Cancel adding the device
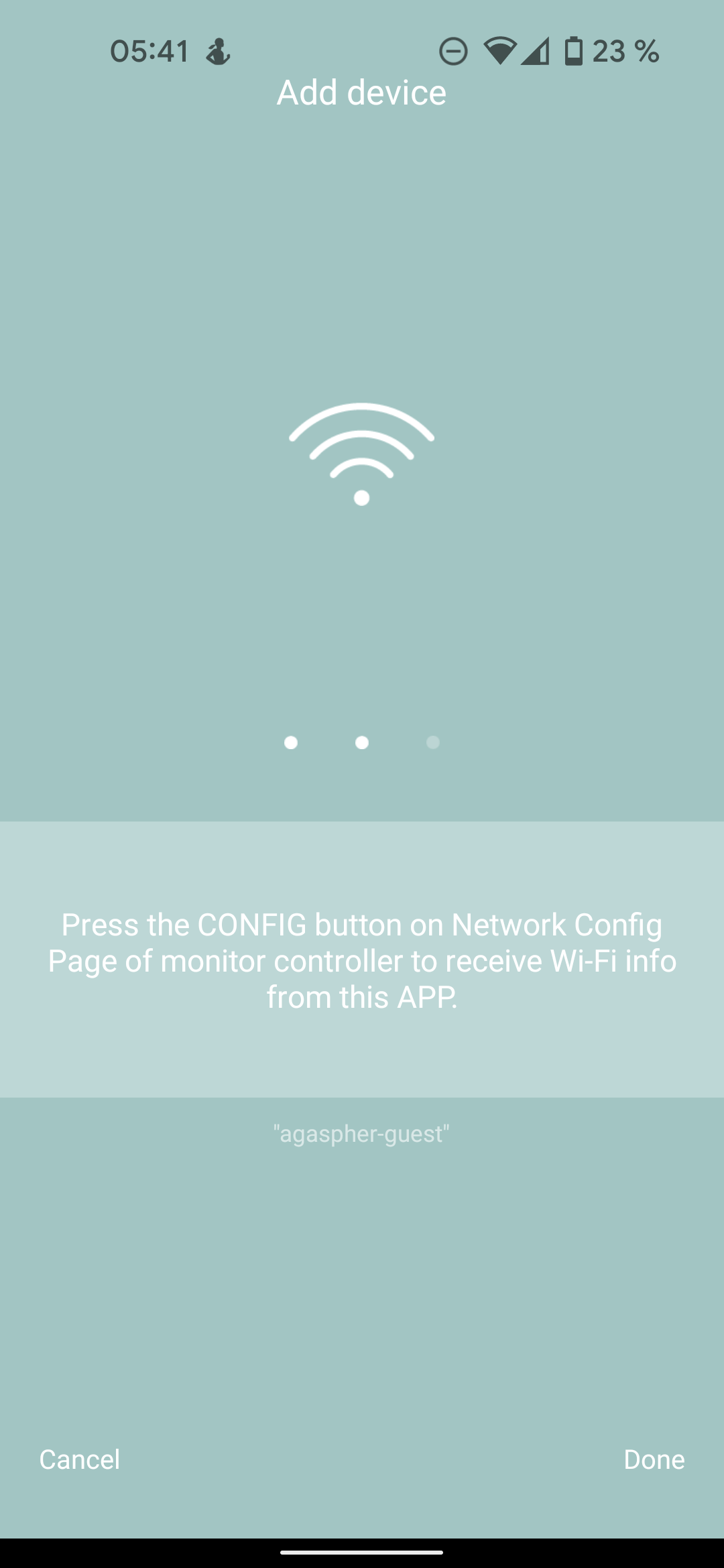 pyautogui.click(x=79, y=1459)
